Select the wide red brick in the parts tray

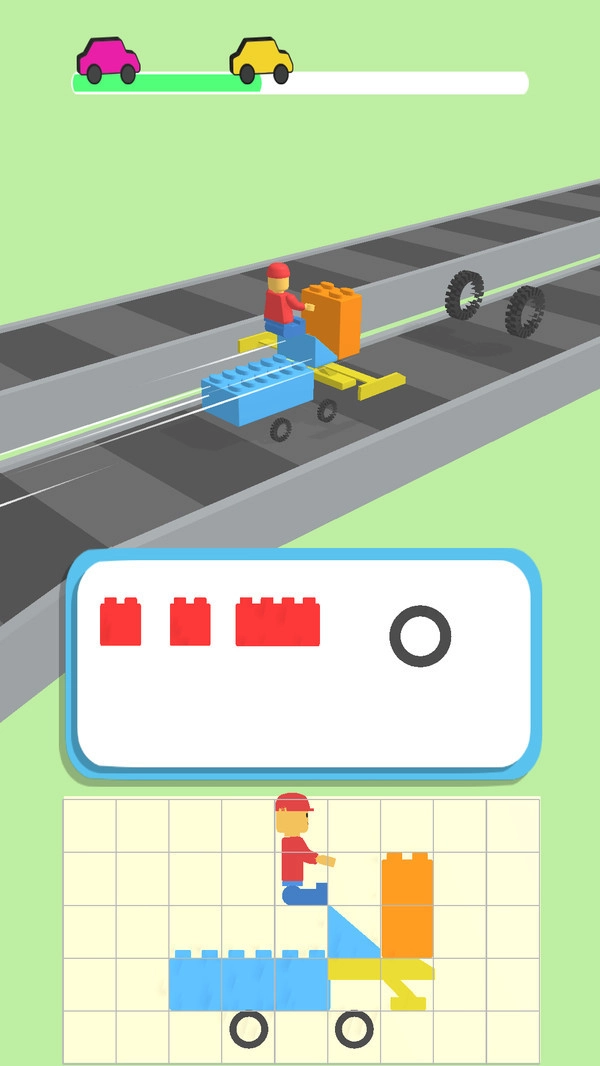(x=278, y=622)
